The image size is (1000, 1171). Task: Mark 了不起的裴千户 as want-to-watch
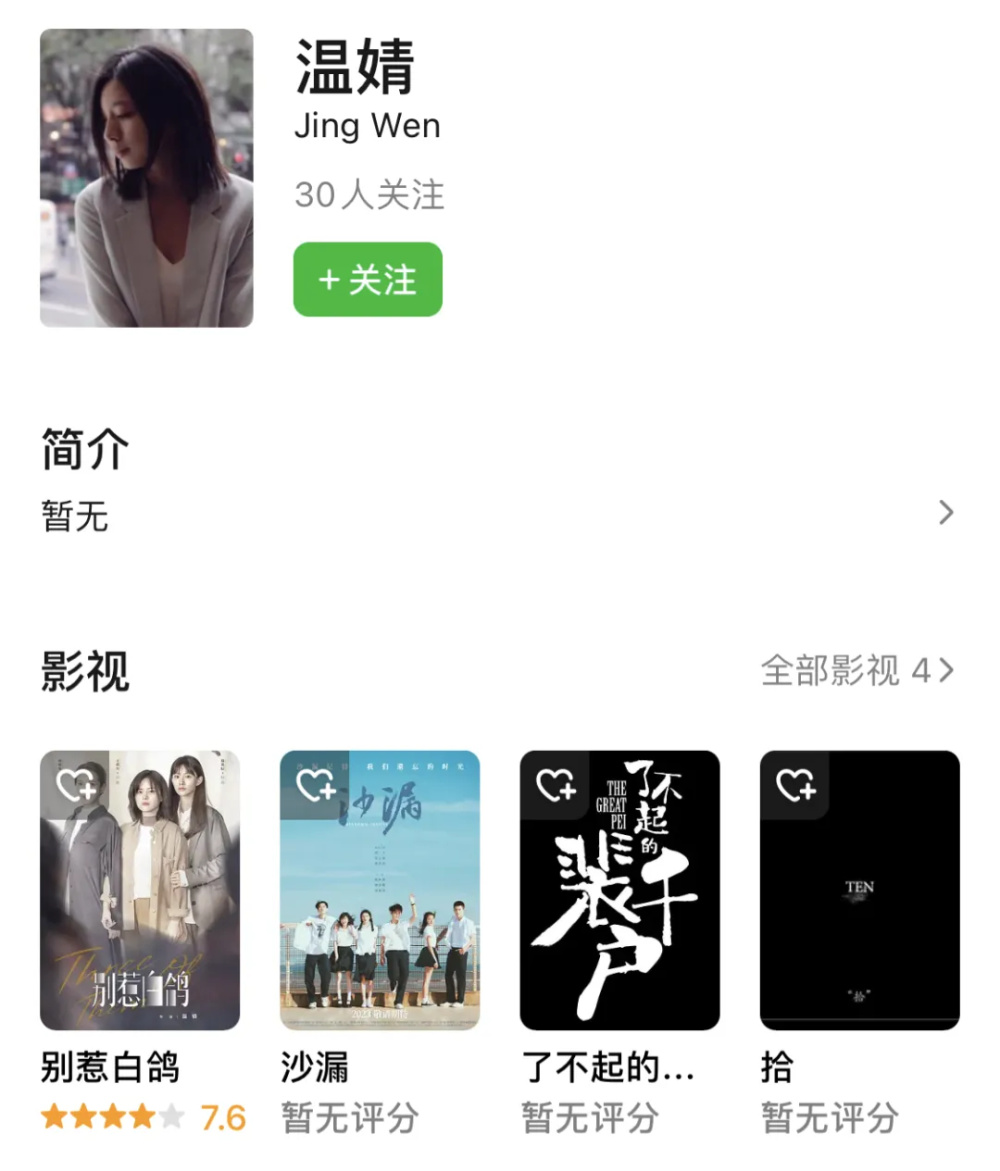click(556, 785)
